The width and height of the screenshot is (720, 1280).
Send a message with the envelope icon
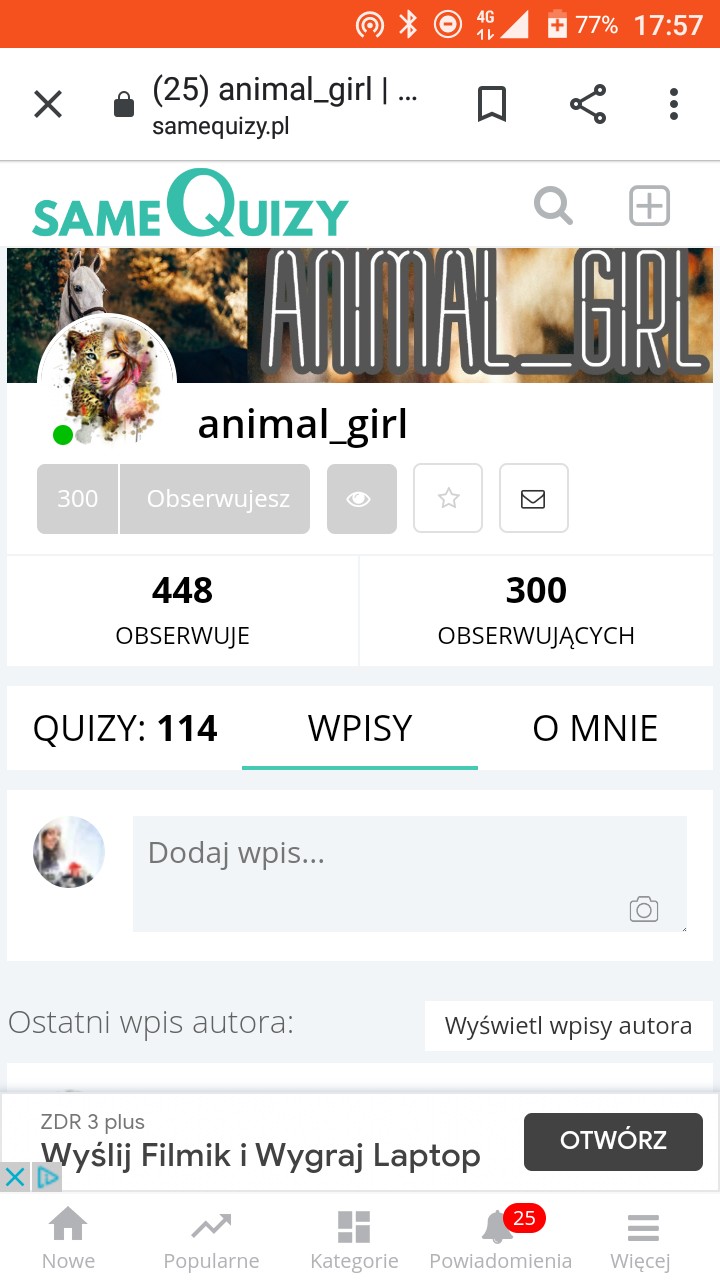[533, 498]
